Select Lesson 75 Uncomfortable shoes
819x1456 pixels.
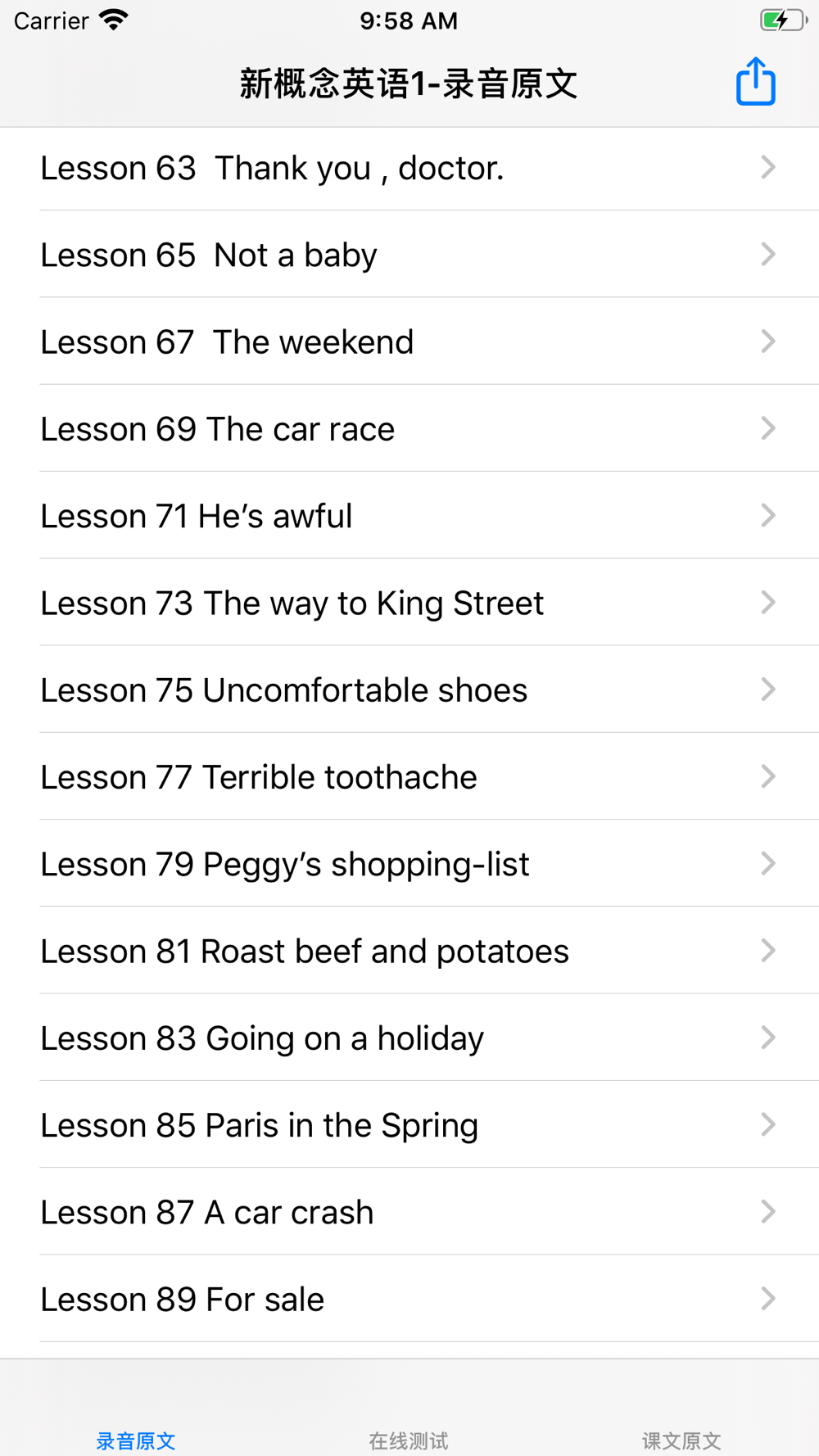tap(409, 689)
